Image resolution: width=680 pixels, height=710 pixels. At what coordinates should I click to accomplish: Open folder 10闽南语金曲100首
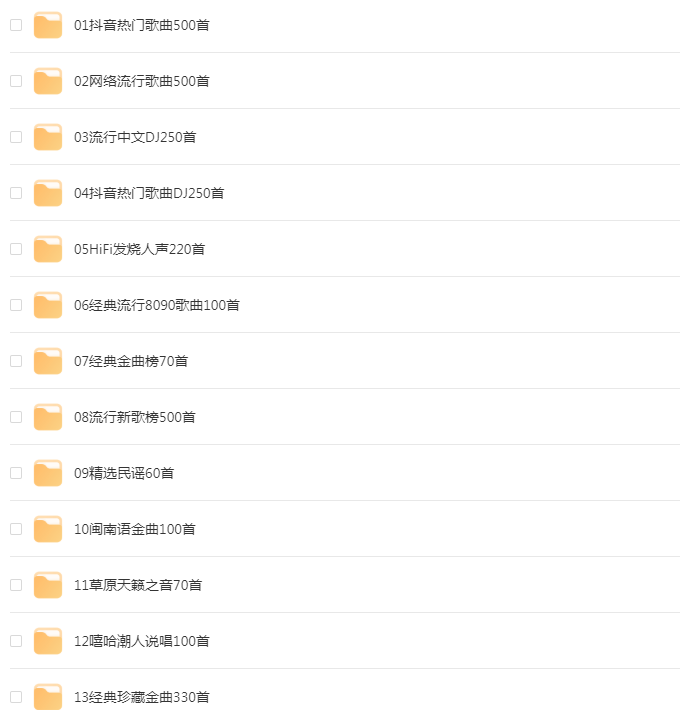(135, 529)
